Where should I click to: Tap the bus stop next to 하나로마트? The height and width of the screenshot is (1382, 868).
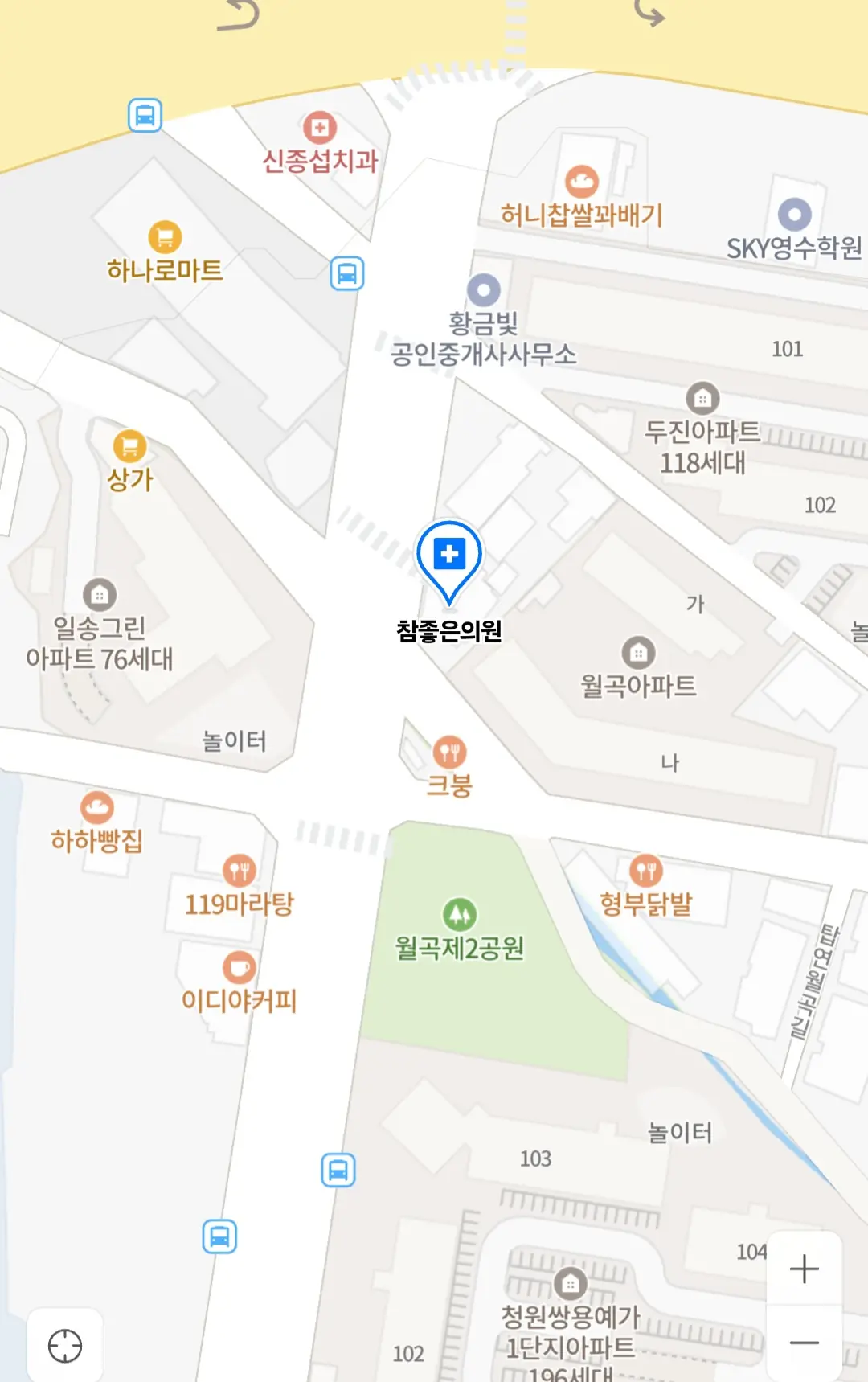pos(347,273)
